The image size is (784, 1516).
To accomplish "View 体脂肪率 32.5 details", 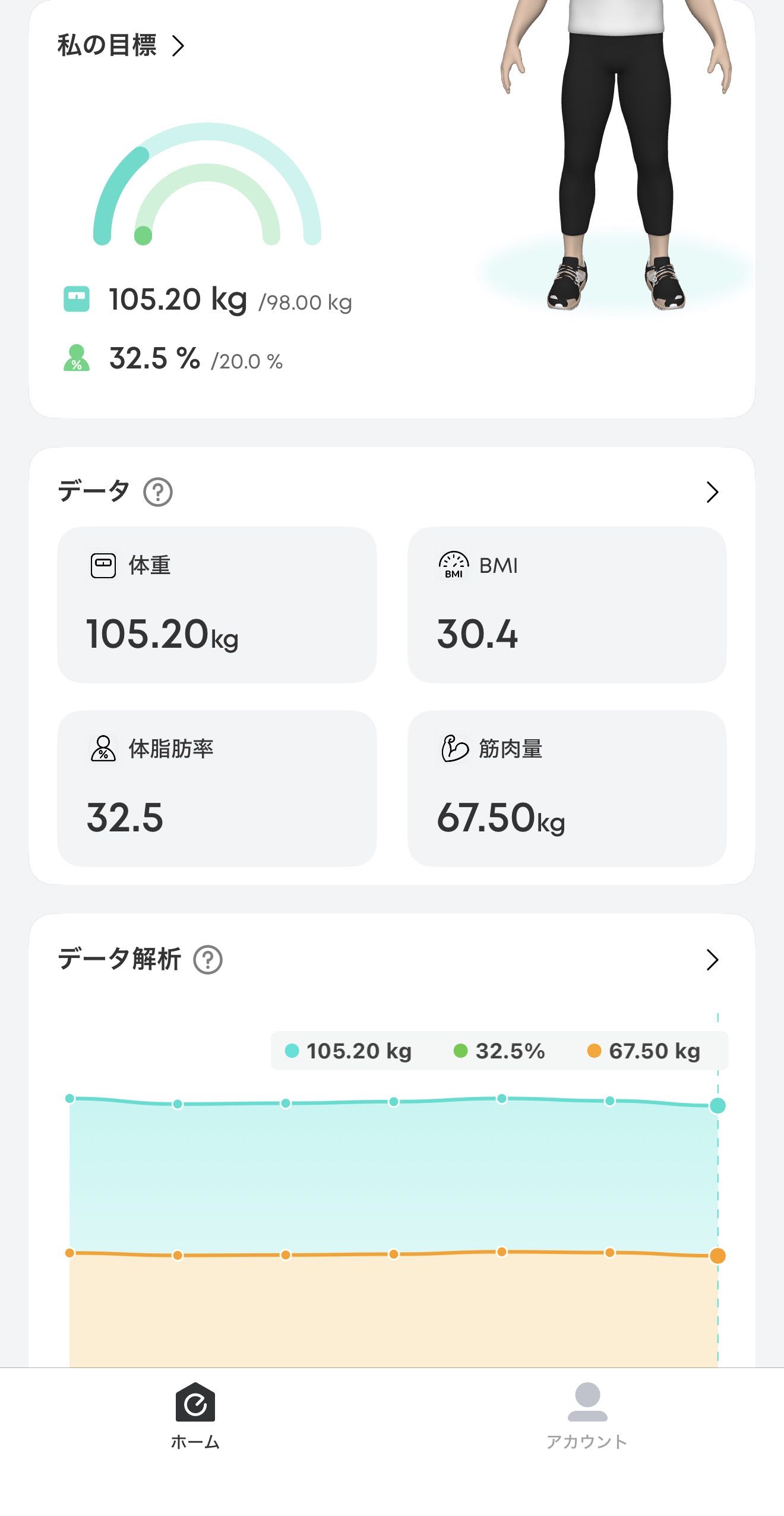I will point(217,788).
